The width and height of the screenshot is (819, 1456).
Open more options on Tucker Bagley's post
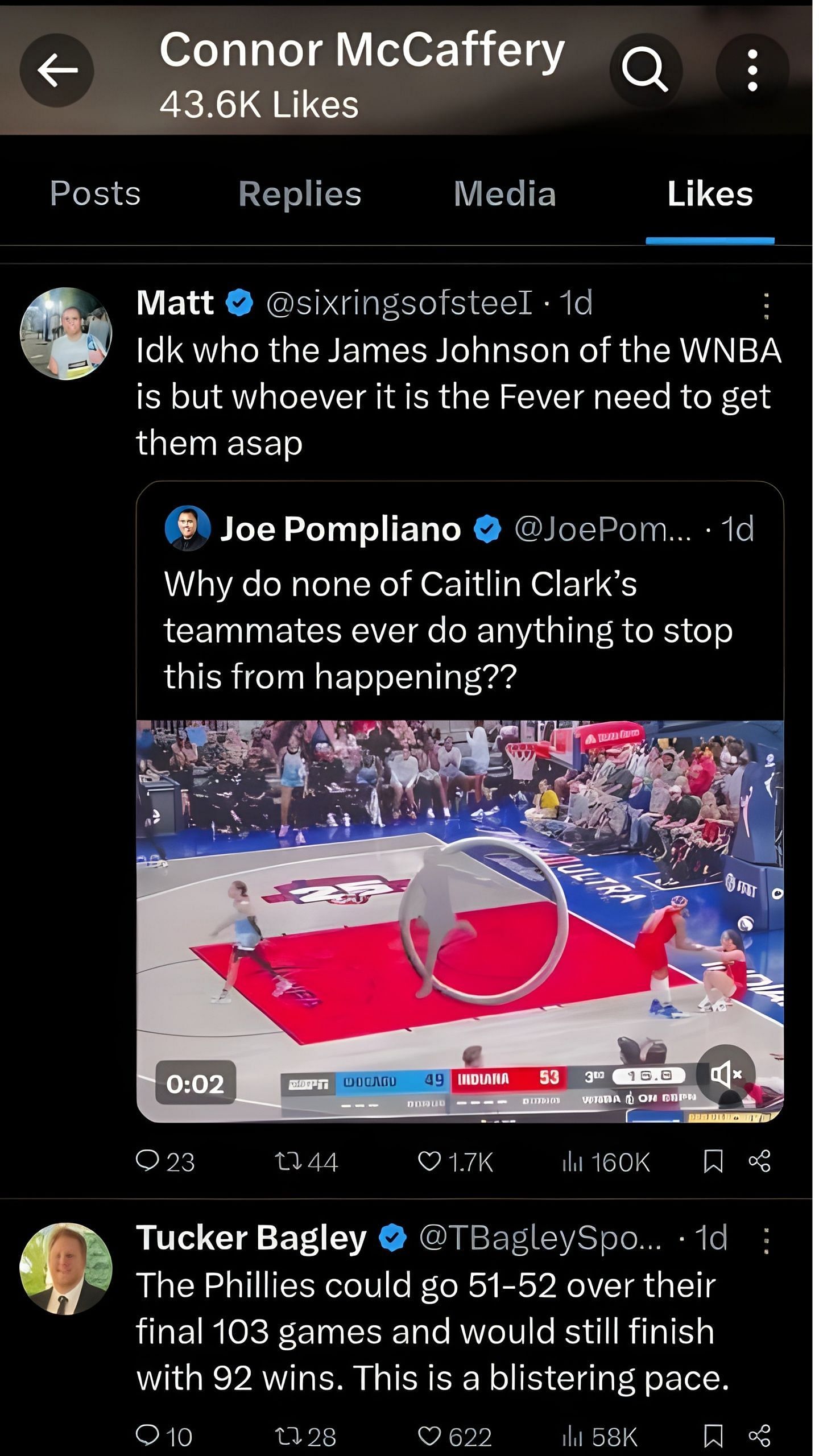coord(766,1242)
